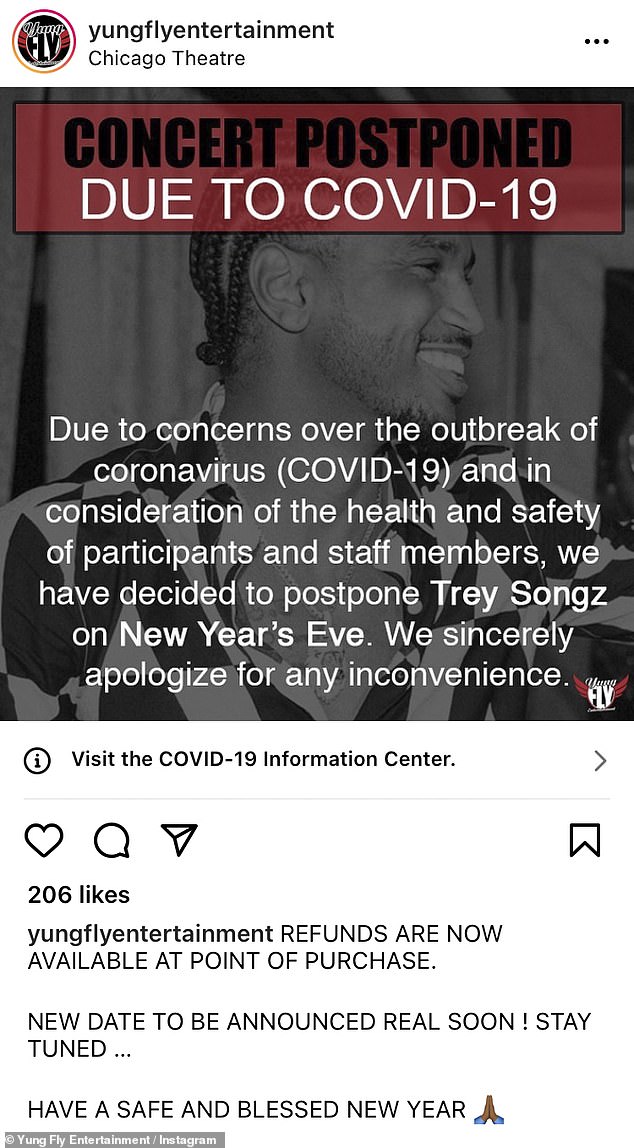Open the concert postponed post image
The image size is (634, 1148).
pyautogui.click(x=317, y=400)
